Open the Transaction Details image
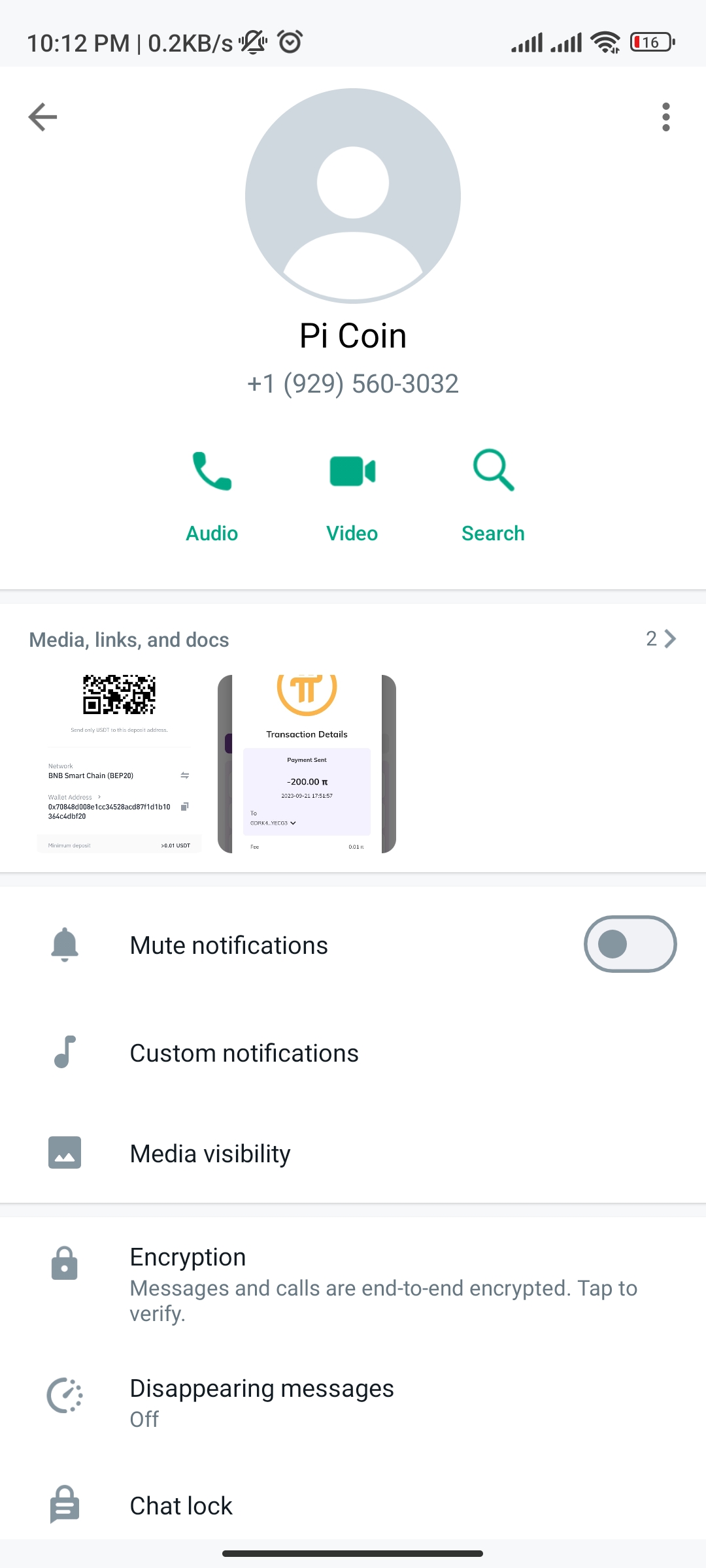This screenshot has height=1568, width=706. click(x=307, y=764)
